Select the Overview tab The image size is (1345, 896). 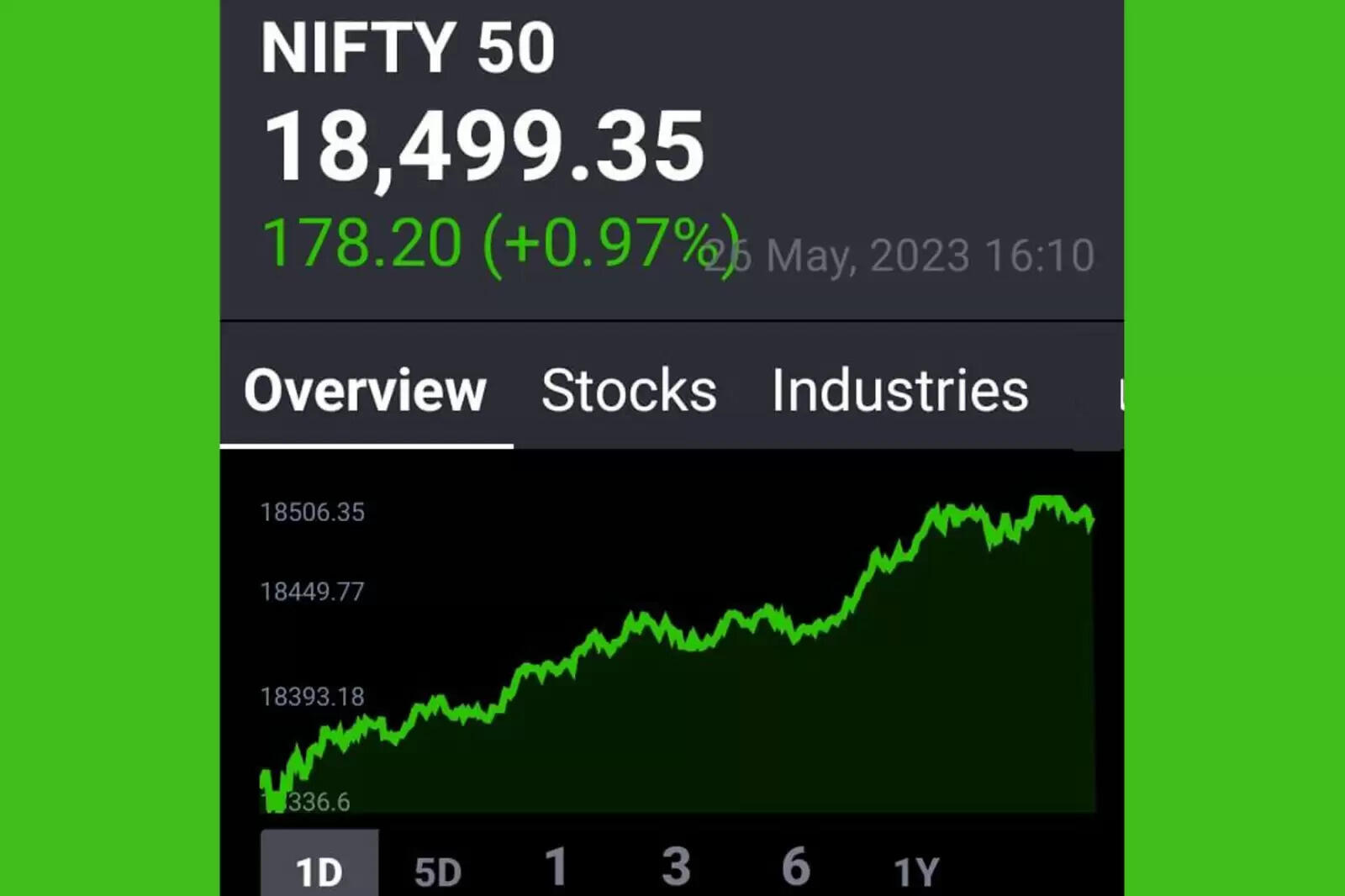point(366,391)
